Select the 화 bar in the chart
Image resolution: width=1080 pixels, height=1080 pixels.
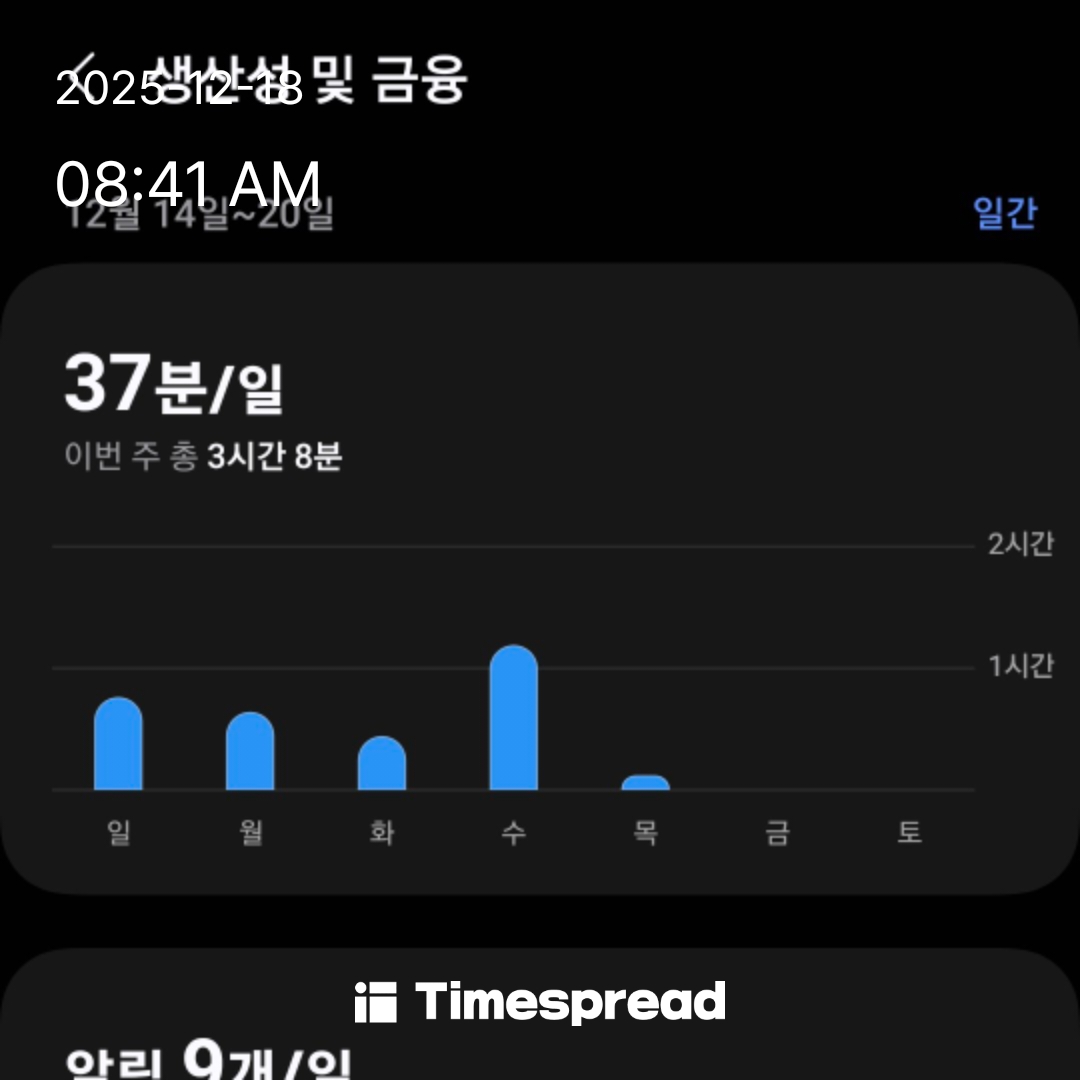tap(382, 764)
